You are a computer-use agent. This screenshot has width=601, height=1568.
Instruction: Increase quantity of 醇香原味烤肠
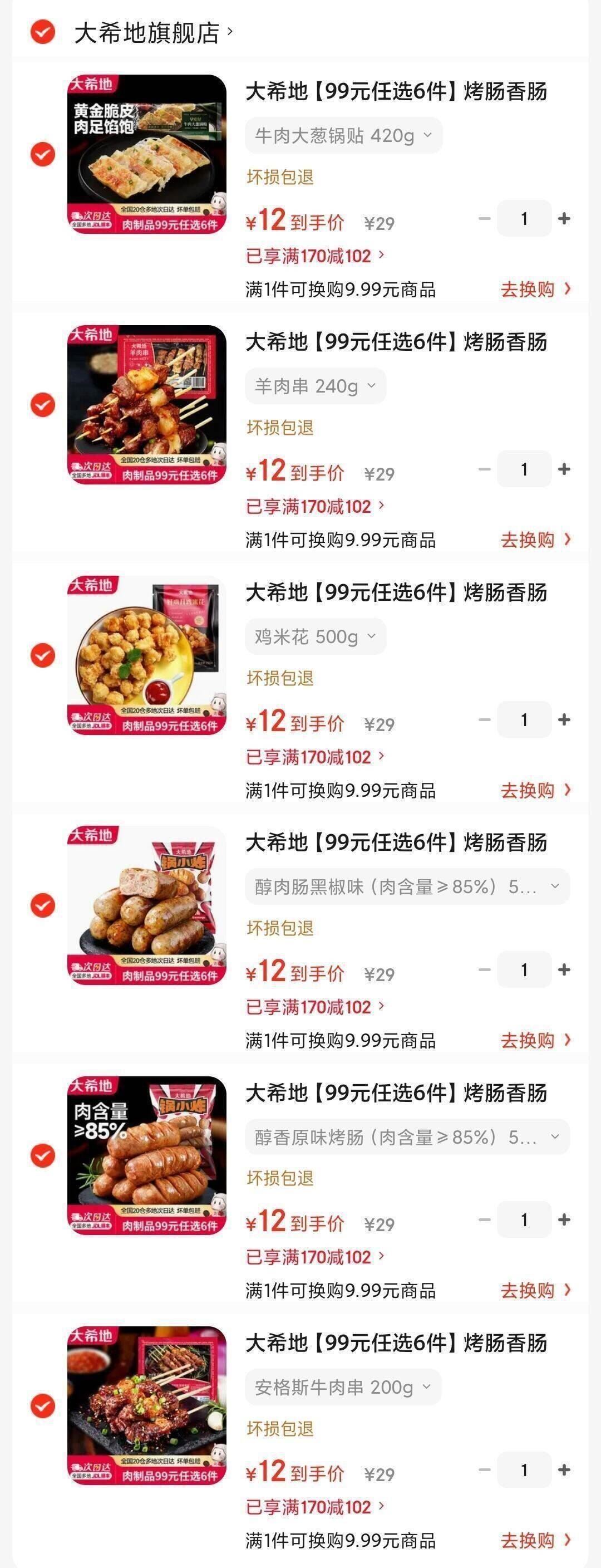tap(564, 1222)
